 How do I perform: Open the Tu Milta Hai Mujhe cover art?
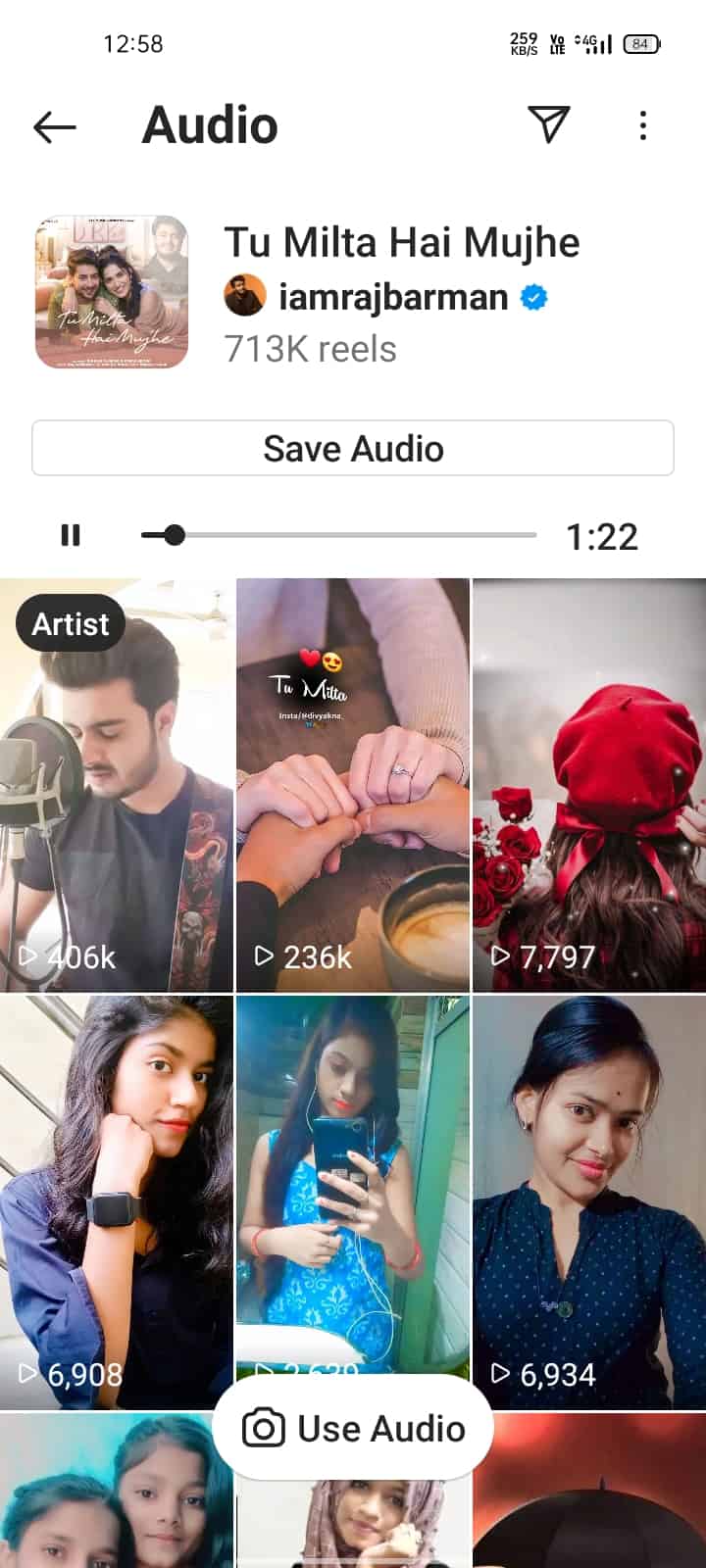tap(112, 292)
